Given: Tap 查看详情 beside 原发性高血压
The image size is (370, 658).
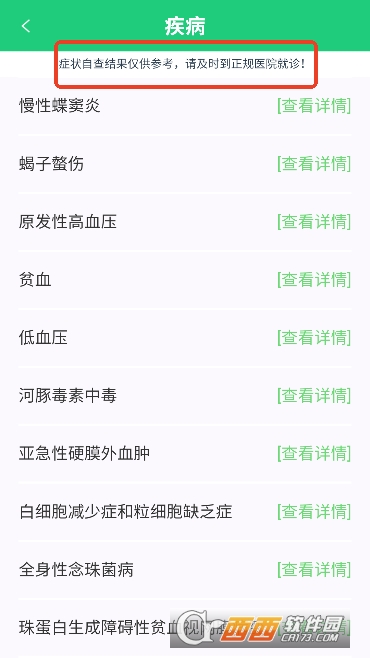Looking at the screenshot, I should pyautogui.click(x=314, y=221).
